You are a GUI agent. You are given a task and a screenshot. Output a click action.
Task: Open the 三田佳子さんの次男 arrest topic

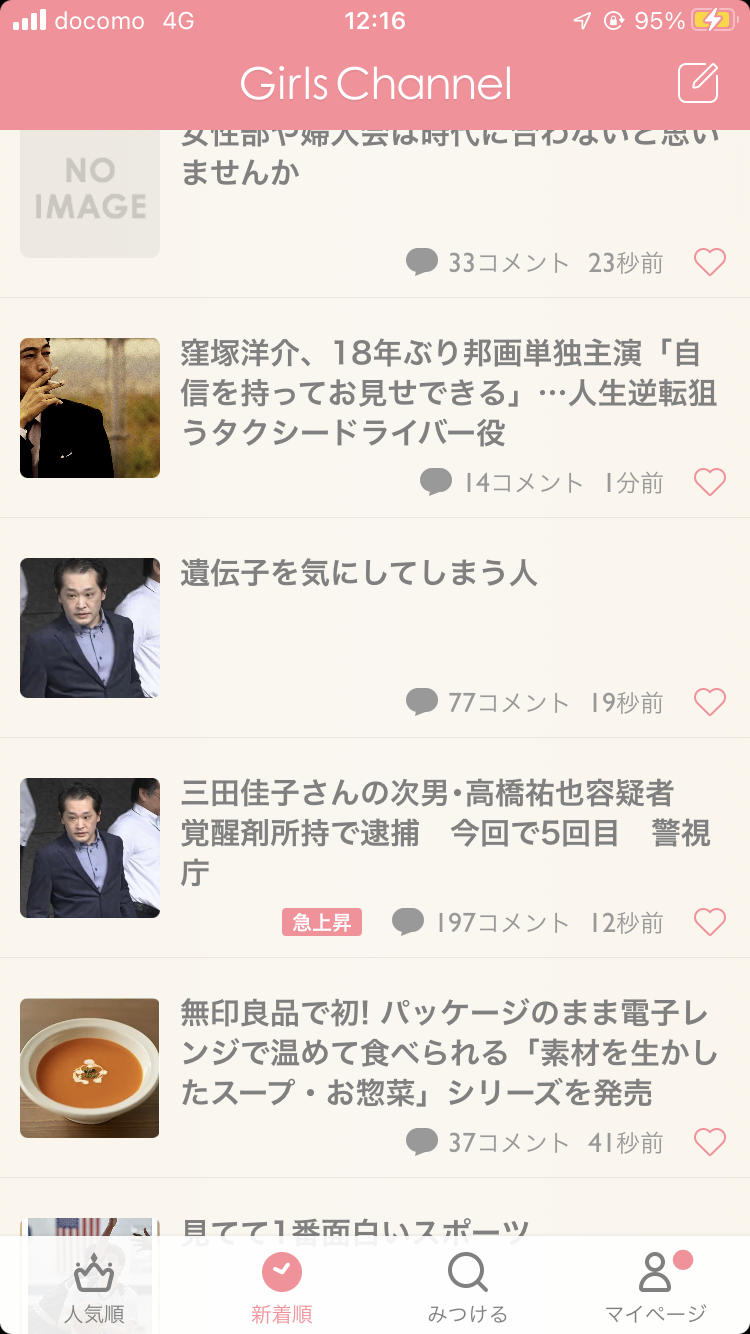pyautogui.click(x=375, y=848)
